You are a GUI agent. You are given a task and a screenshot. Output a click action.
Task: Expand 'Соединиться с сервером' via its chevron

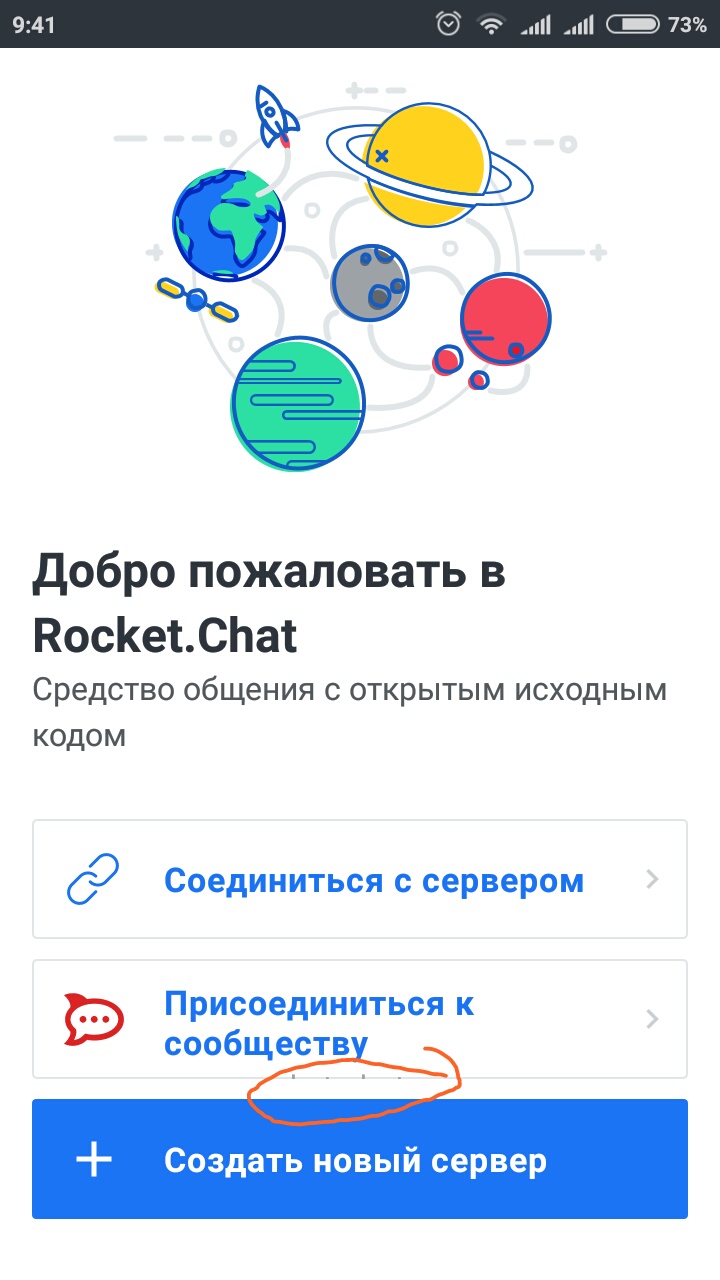[x=652, y=878]
